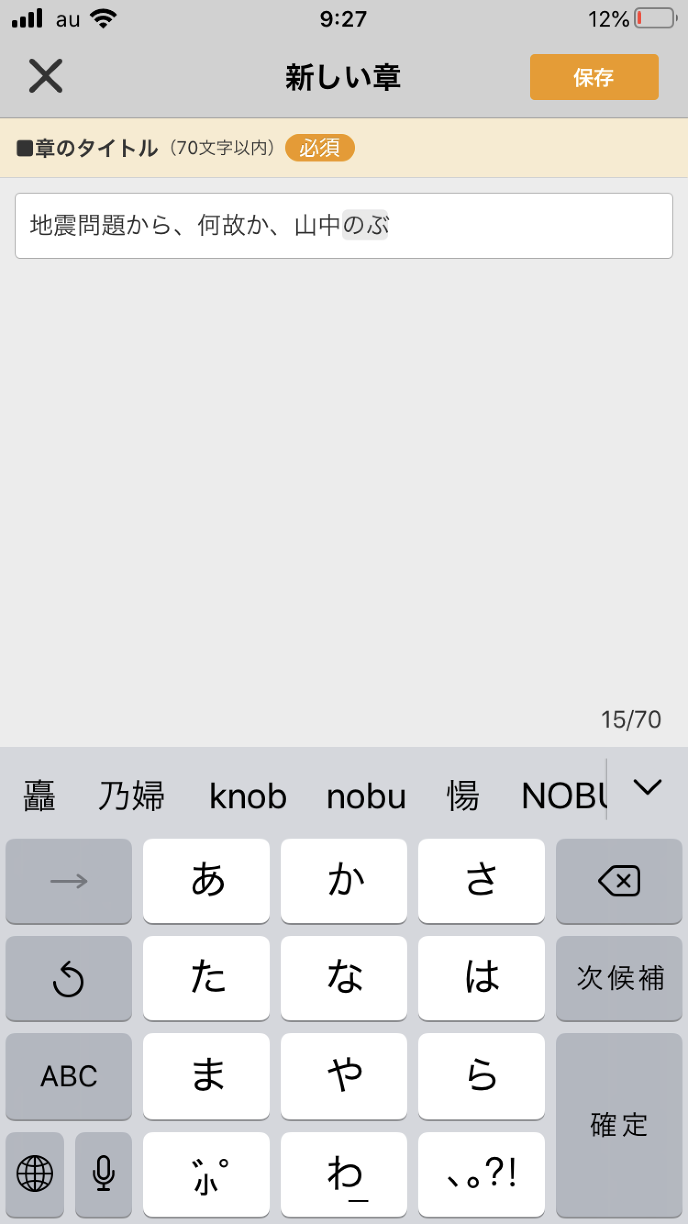Viewport: 688px width, 1224px height.
Task: Save the chapter with 保存 button
Action: tap(594, 77)
